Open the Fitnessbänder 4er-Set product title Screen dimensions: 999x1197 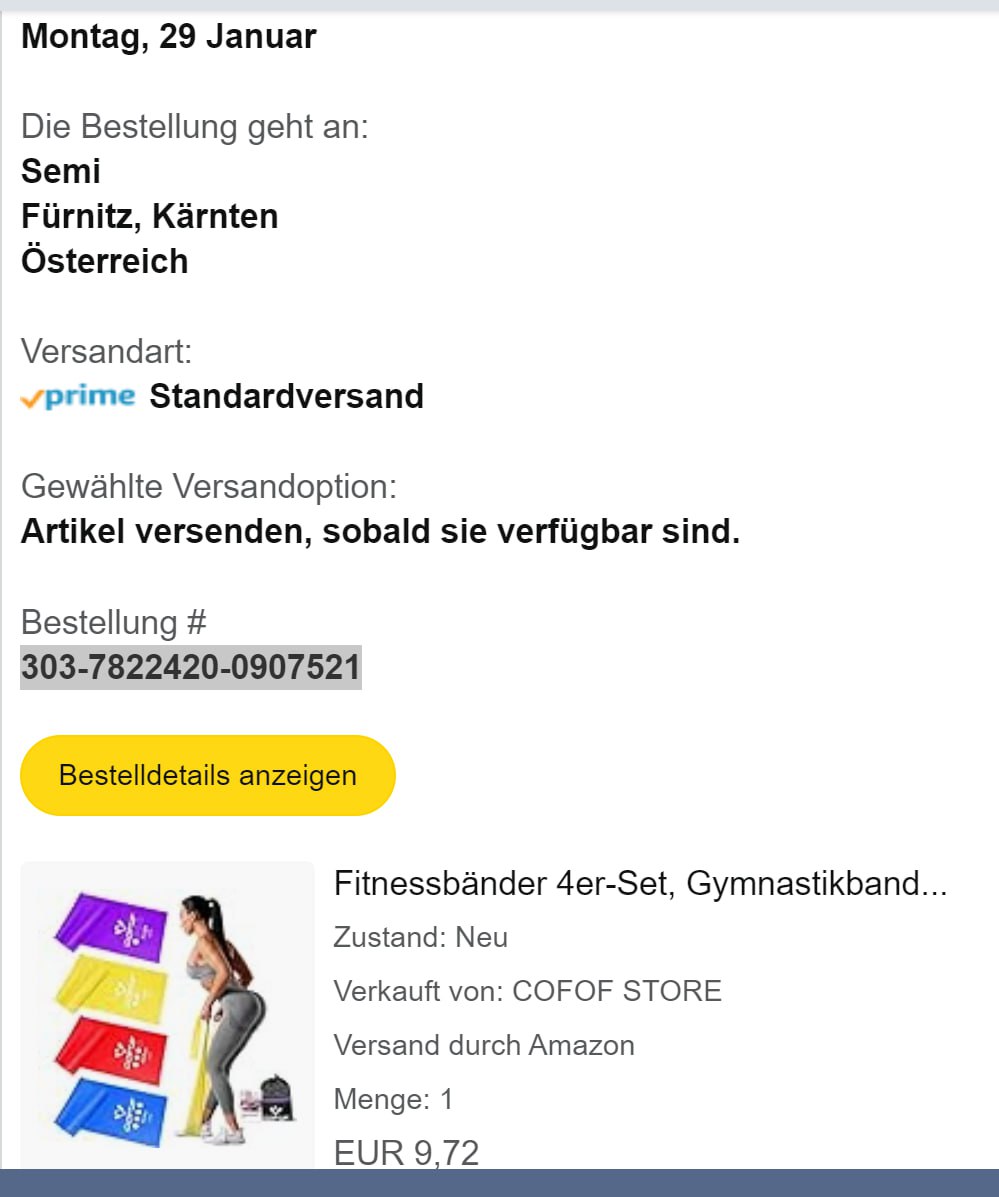640,884
